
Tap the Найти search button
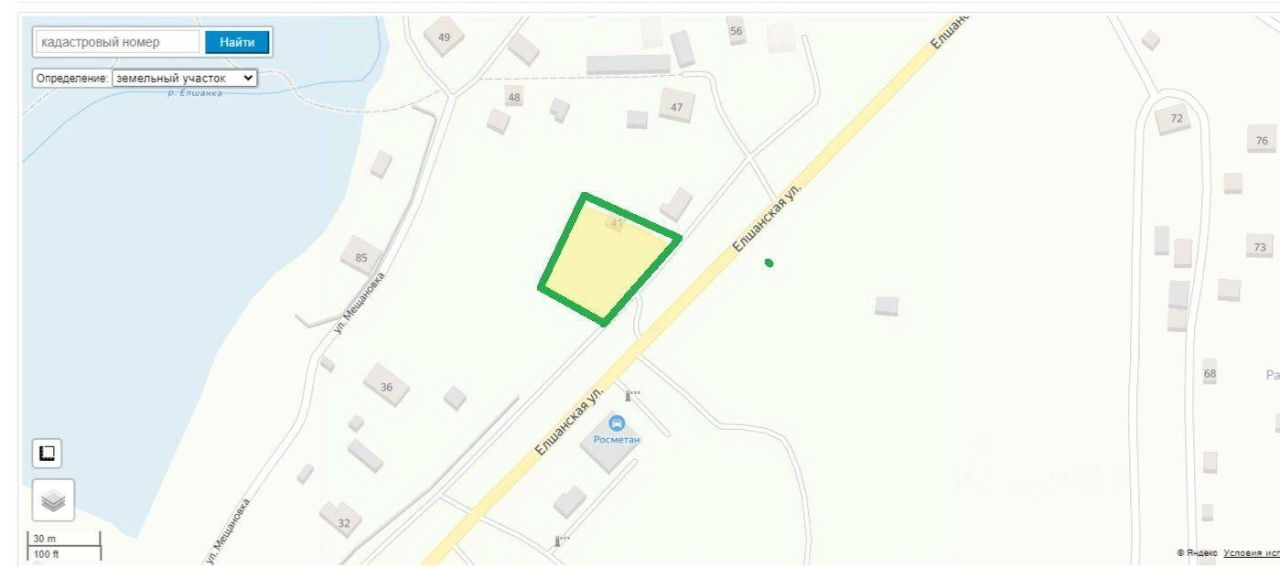pyautogui.click(x=237, y=42)
